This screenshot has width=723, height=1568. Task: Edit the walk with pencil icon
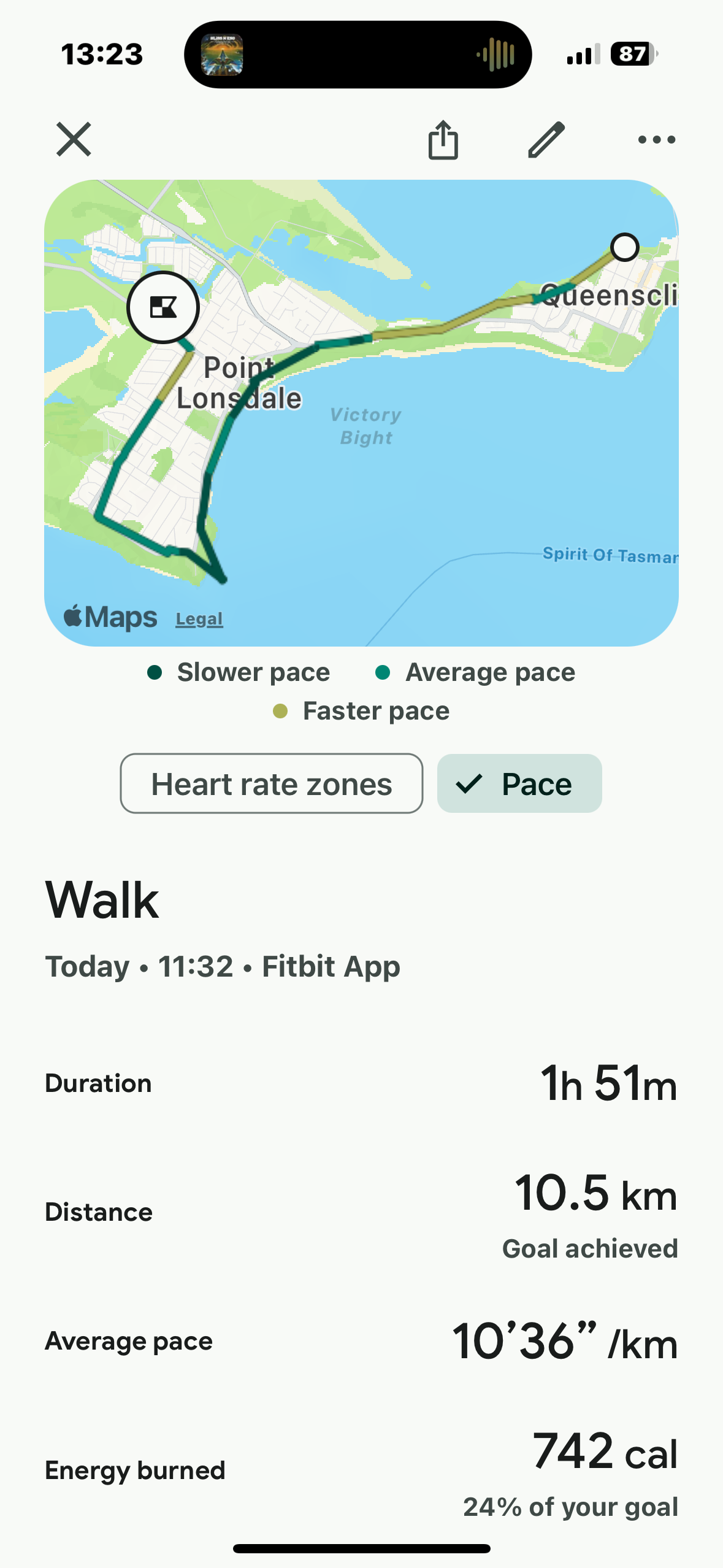[546, 140]
